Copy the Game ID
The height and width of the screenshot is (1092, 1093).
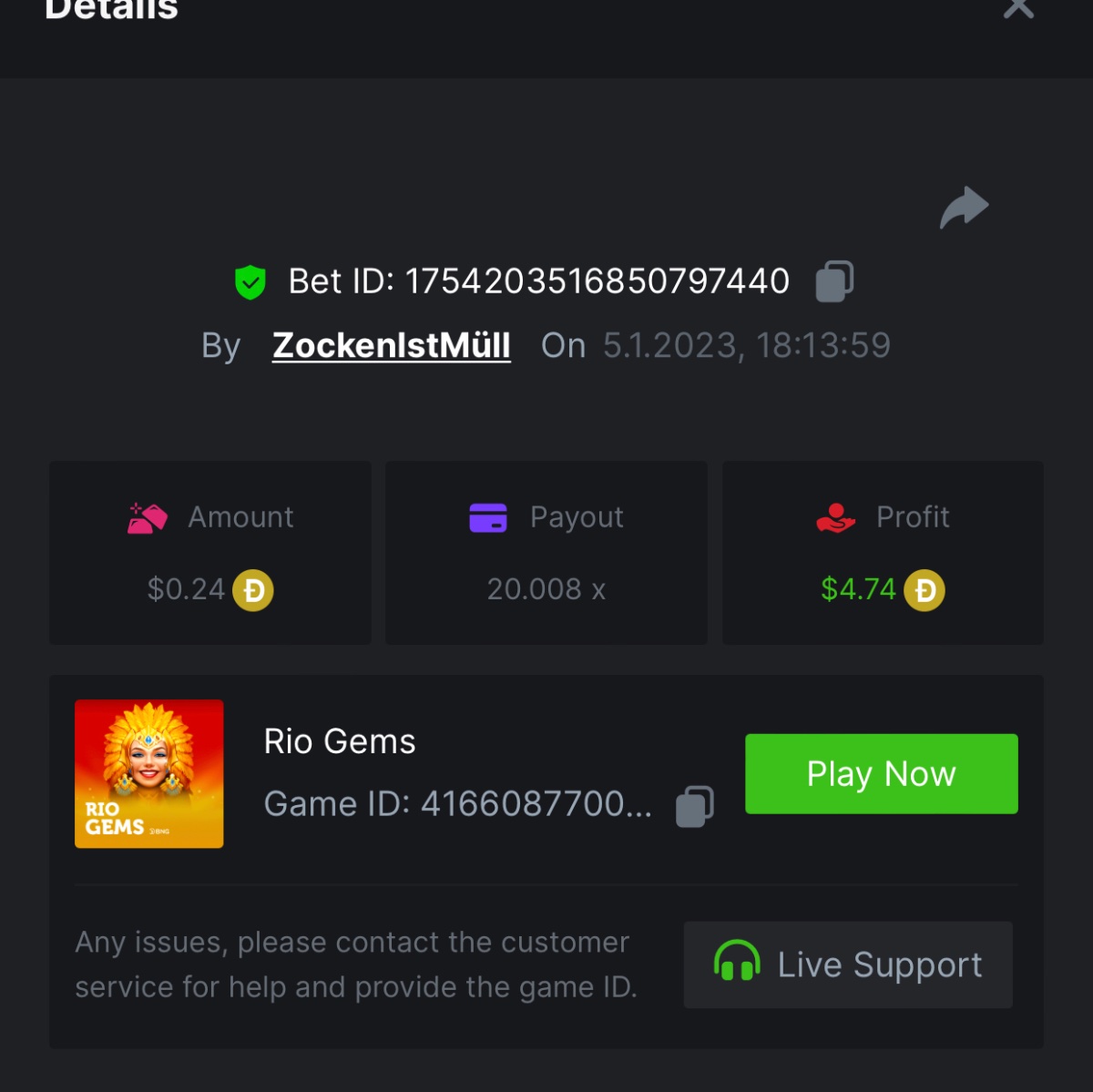(x=694, y=806)
